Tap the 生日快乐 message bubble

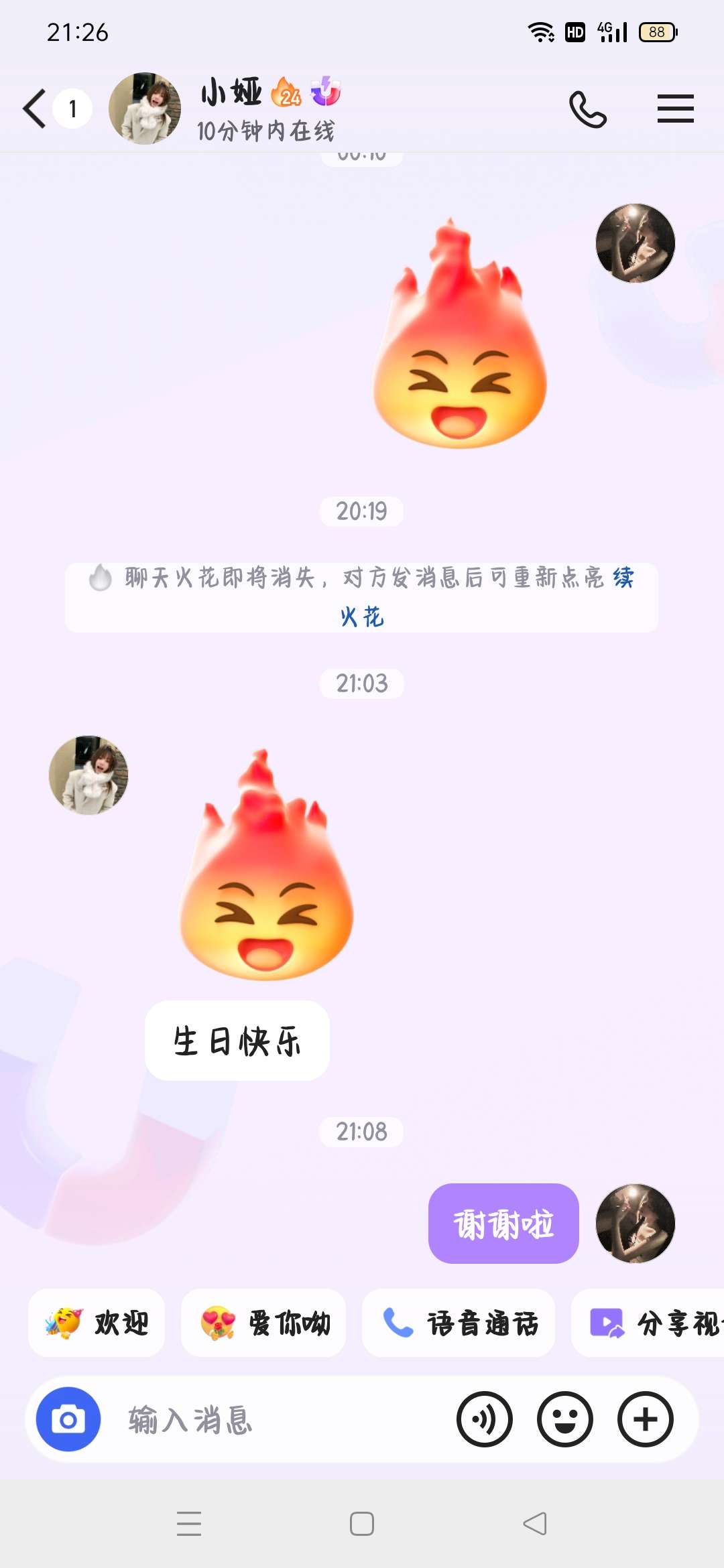pyautogui.click(x=237, y=1041)
